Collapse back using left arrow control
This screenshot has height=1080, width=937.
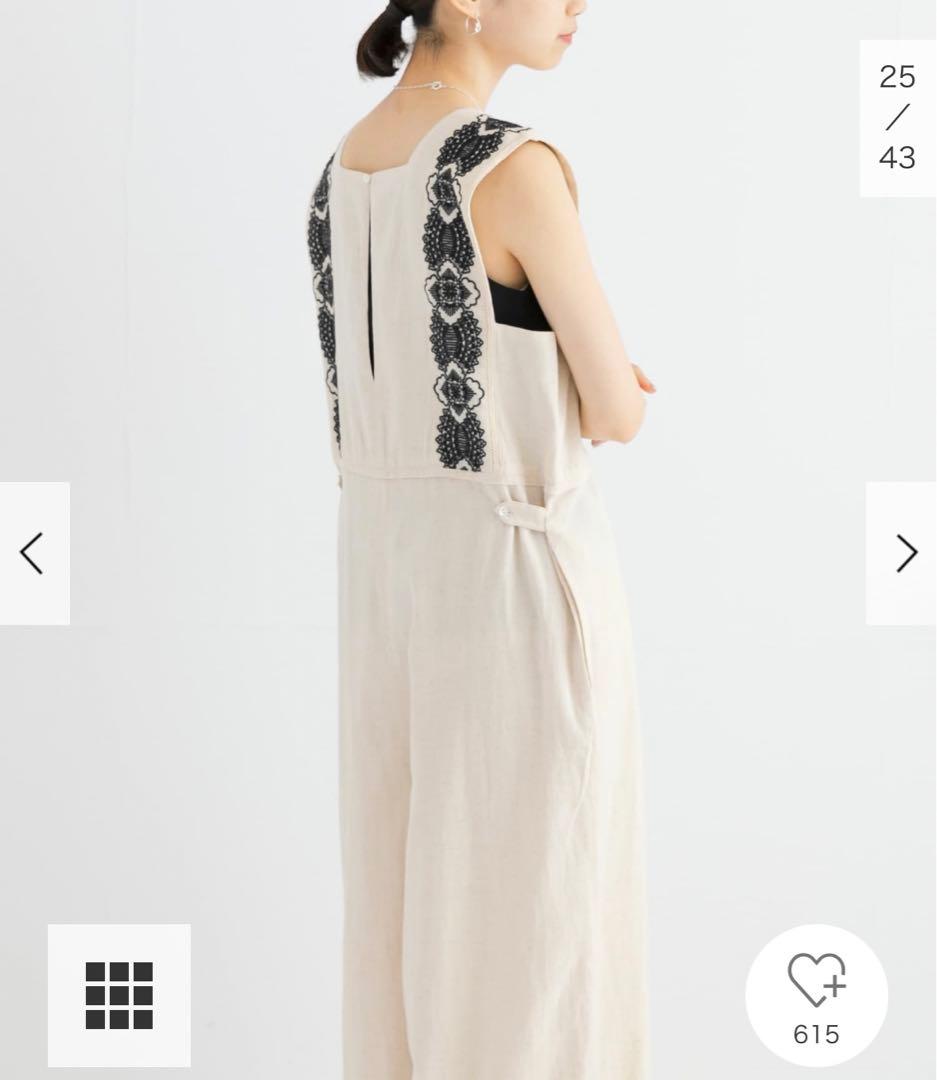[x=33, y=551]
